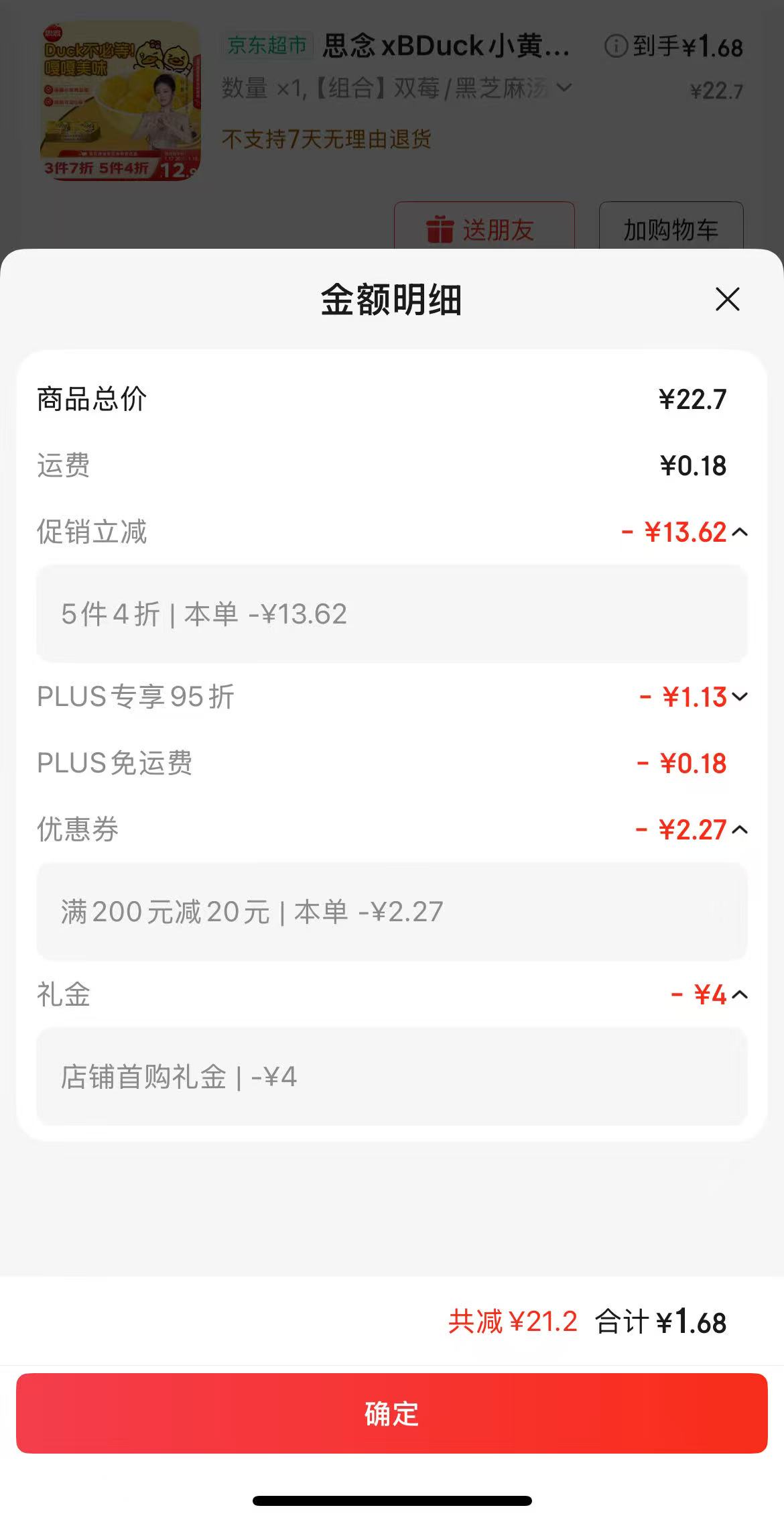Close the 金额明细 price breakdown sheet
Screen dimensions: 784x1522
coord(727,299)
